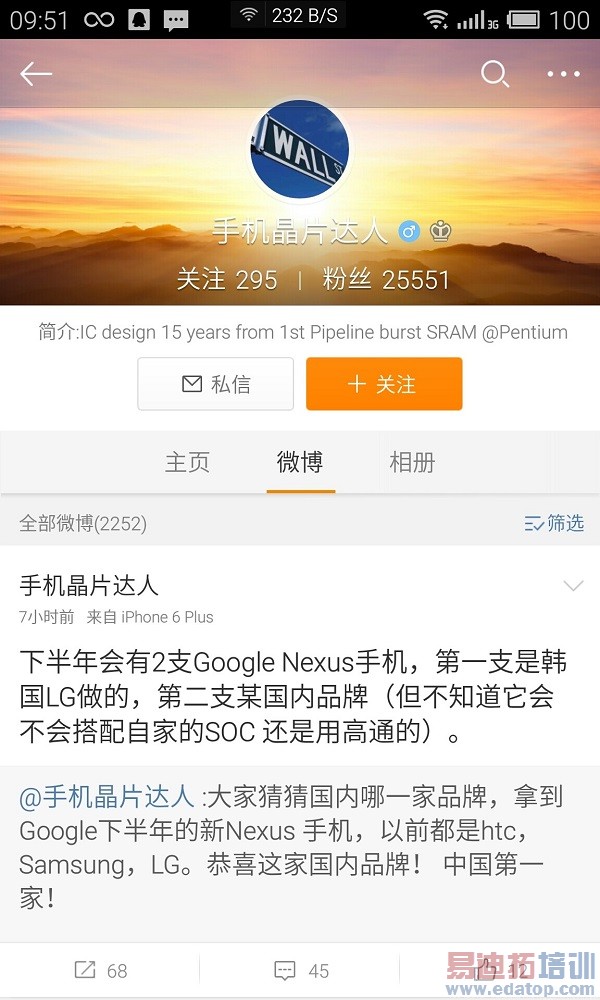This screenshot has height=1000, width=600.
Task: Comment on the post showing 45 comments
Action: [300, 970]
